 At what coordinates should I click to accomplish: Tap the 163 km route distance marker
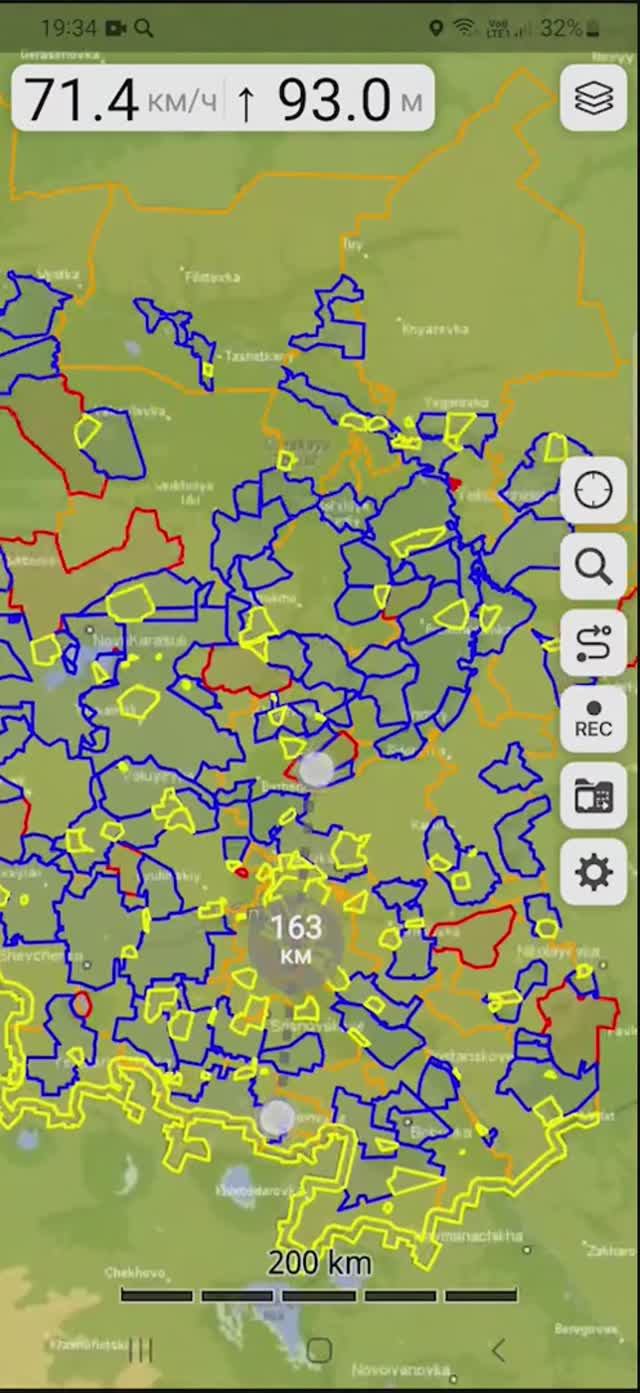[296, 939]
